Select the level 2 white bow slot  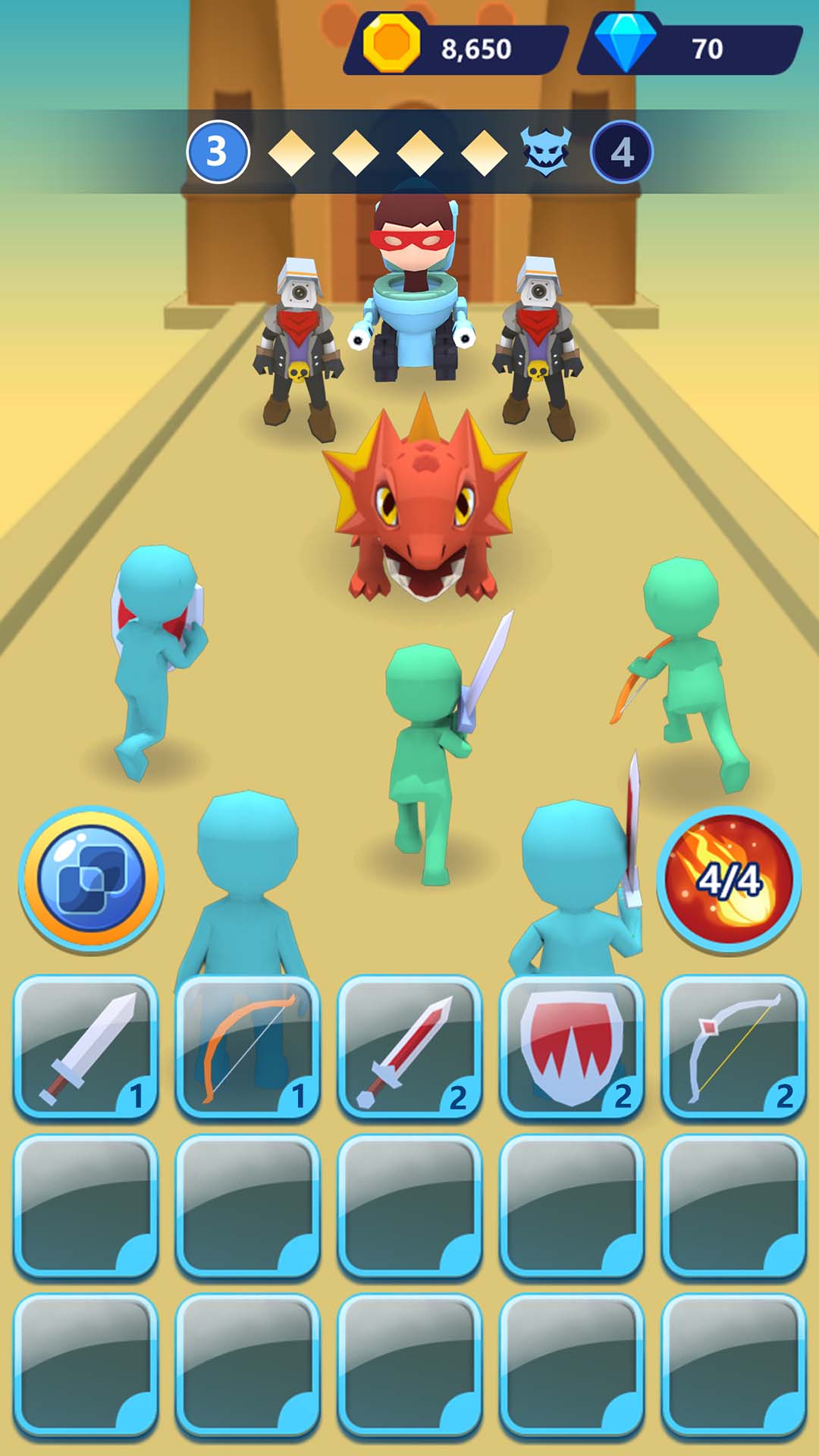point(733,1047)
